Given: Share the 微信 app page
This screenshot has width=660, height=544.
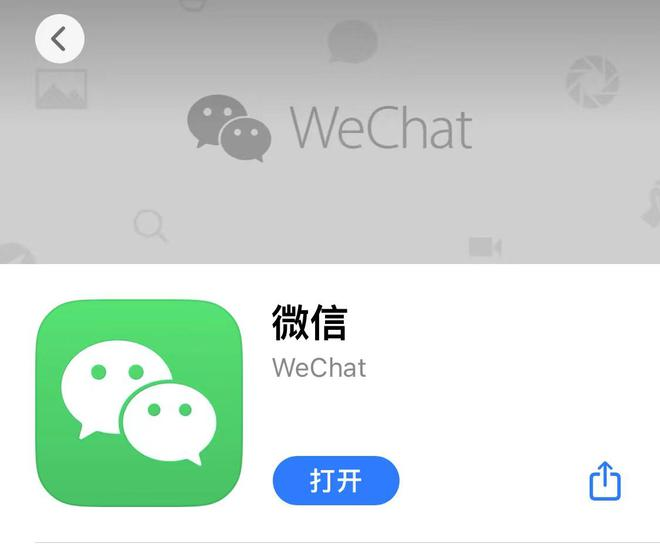Looking at the screenshot, I should pos(605,482).
